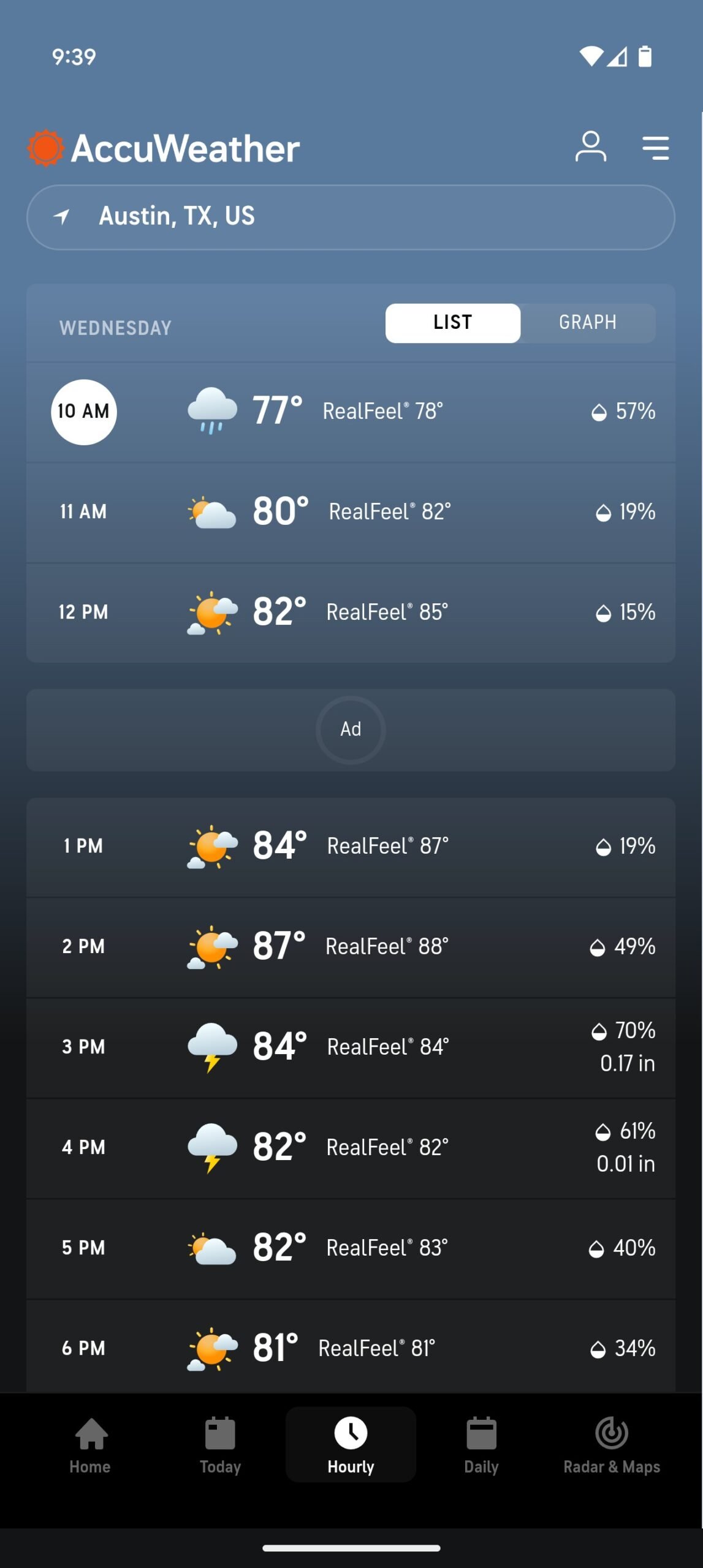Open the user profile icon
Image resolution: width=703 pixels, height=1568 pixels.
(590, 147)
